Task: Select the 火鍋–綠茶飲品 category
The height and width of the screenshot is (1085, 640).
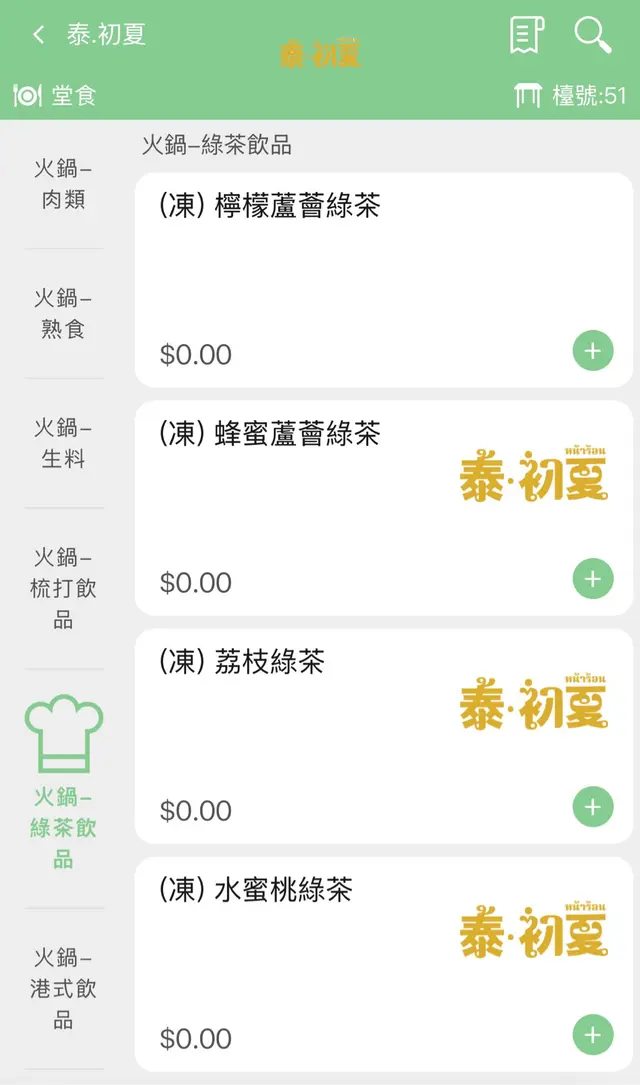Action: tap(63, 788)
